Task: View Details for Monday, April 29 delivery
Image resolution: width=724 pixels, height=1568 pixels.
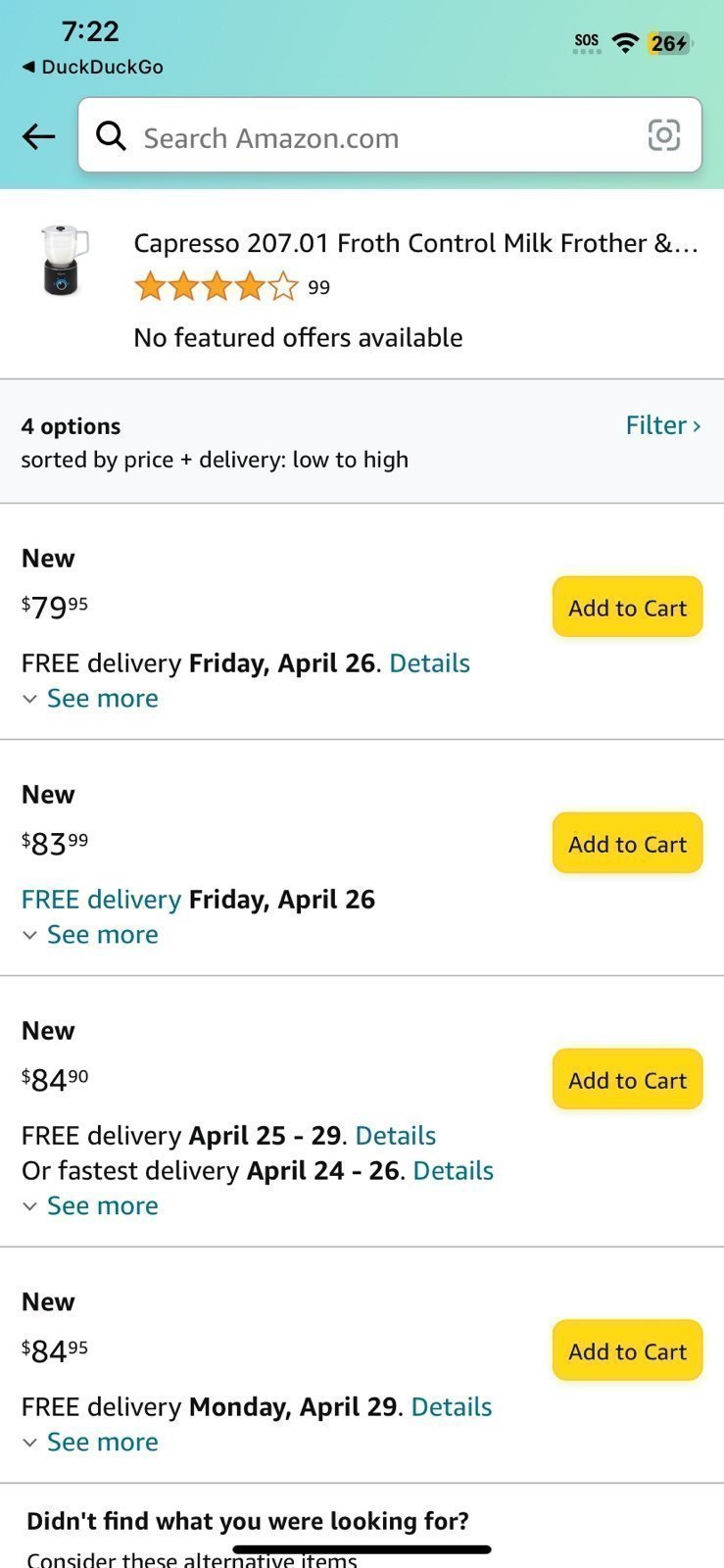Action: (x=451, y=1407)
